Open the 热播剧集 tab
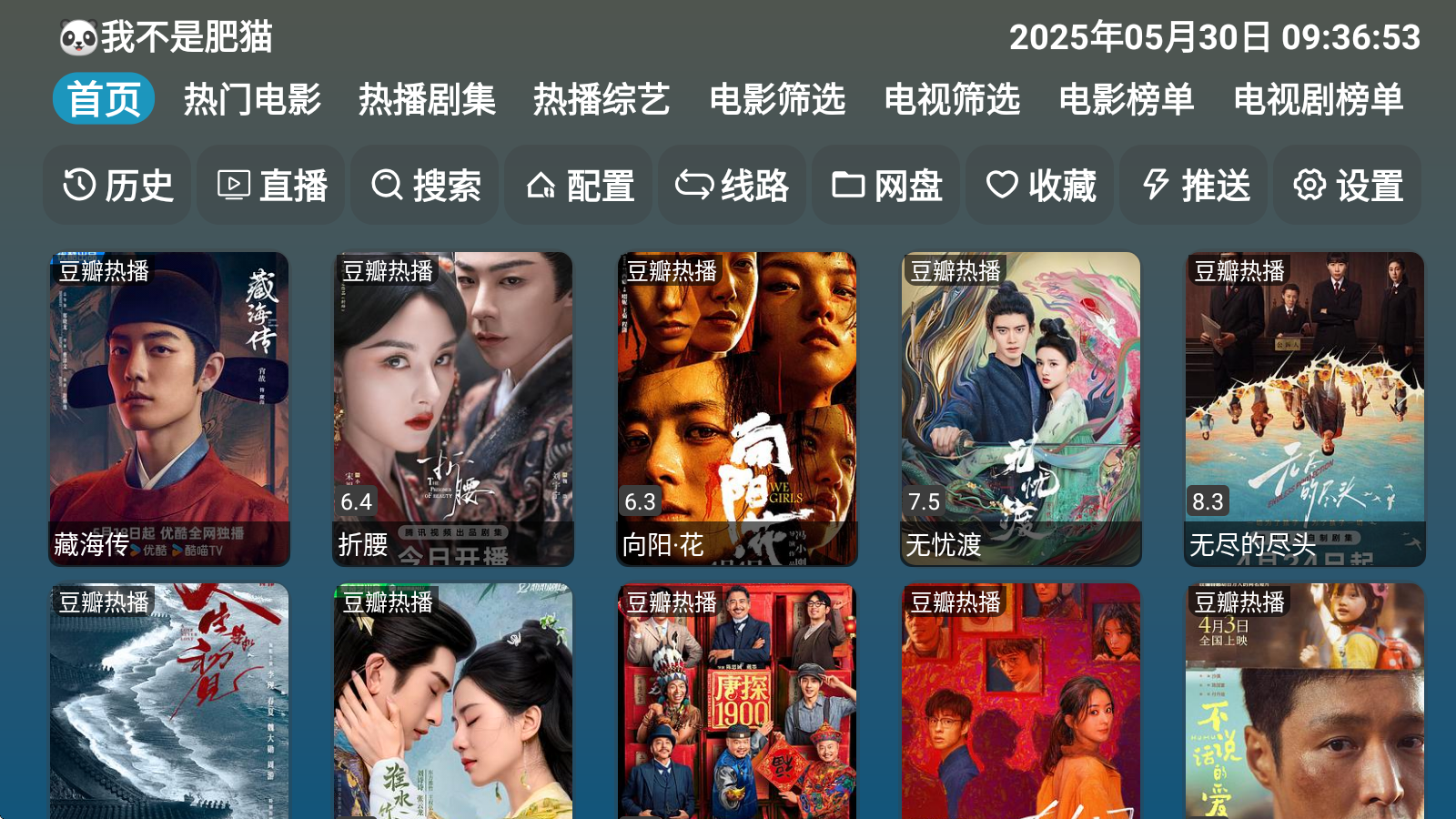Screen dimensions: 1456x819 (x=427, y=99)
